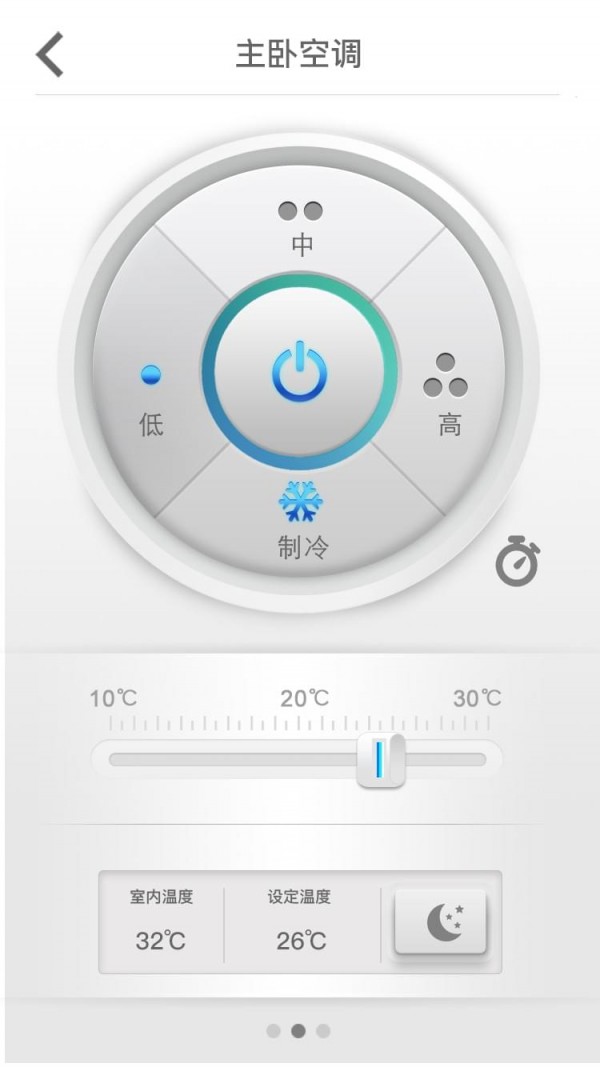
Task: Set fan speed to 高 (high)
Action: [447, 395]
